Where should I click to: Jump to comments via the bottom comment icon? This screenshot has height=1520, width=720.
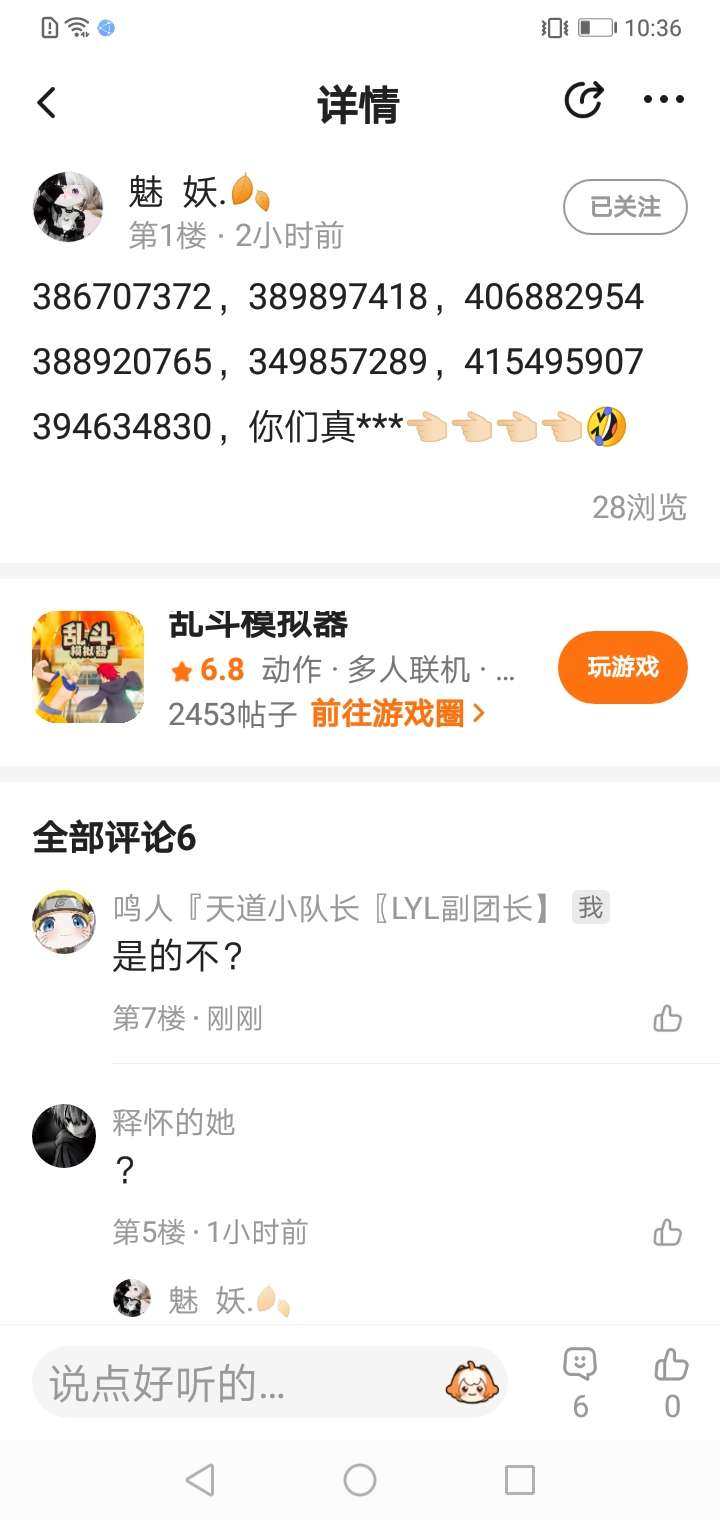coord(580,1365)
